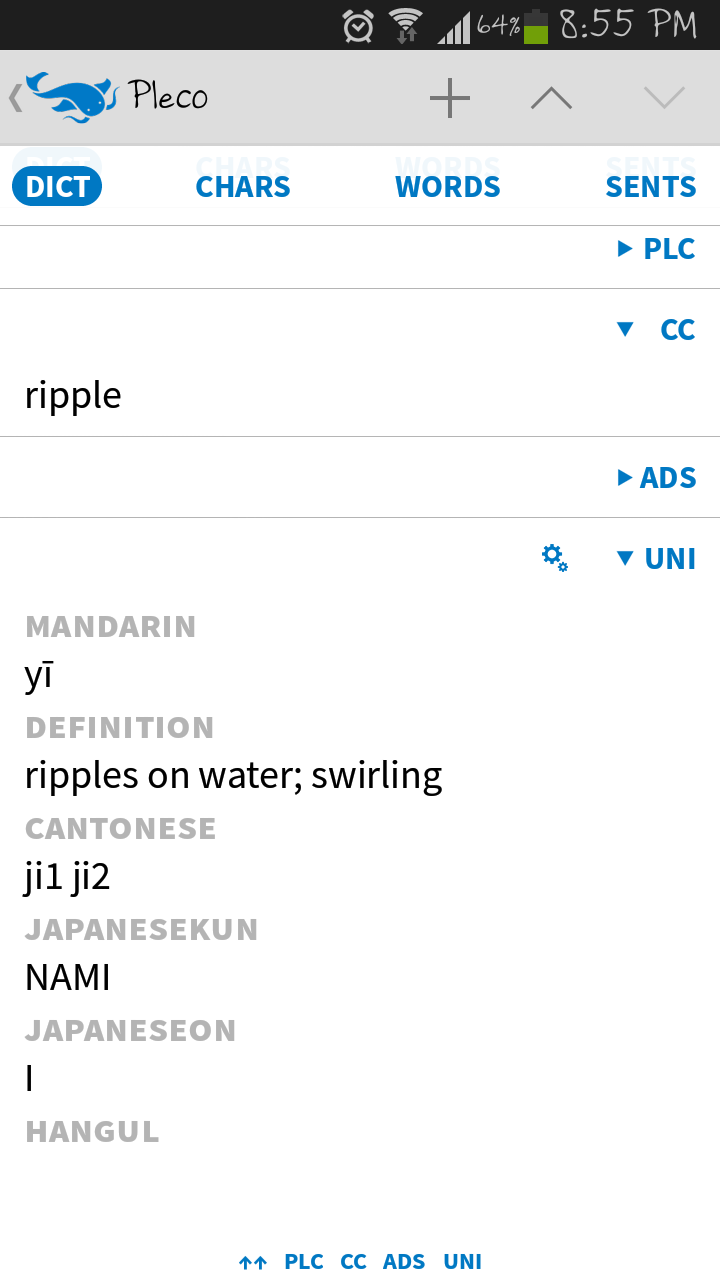Jump to ADS via bottom link

click(404, 1262)
